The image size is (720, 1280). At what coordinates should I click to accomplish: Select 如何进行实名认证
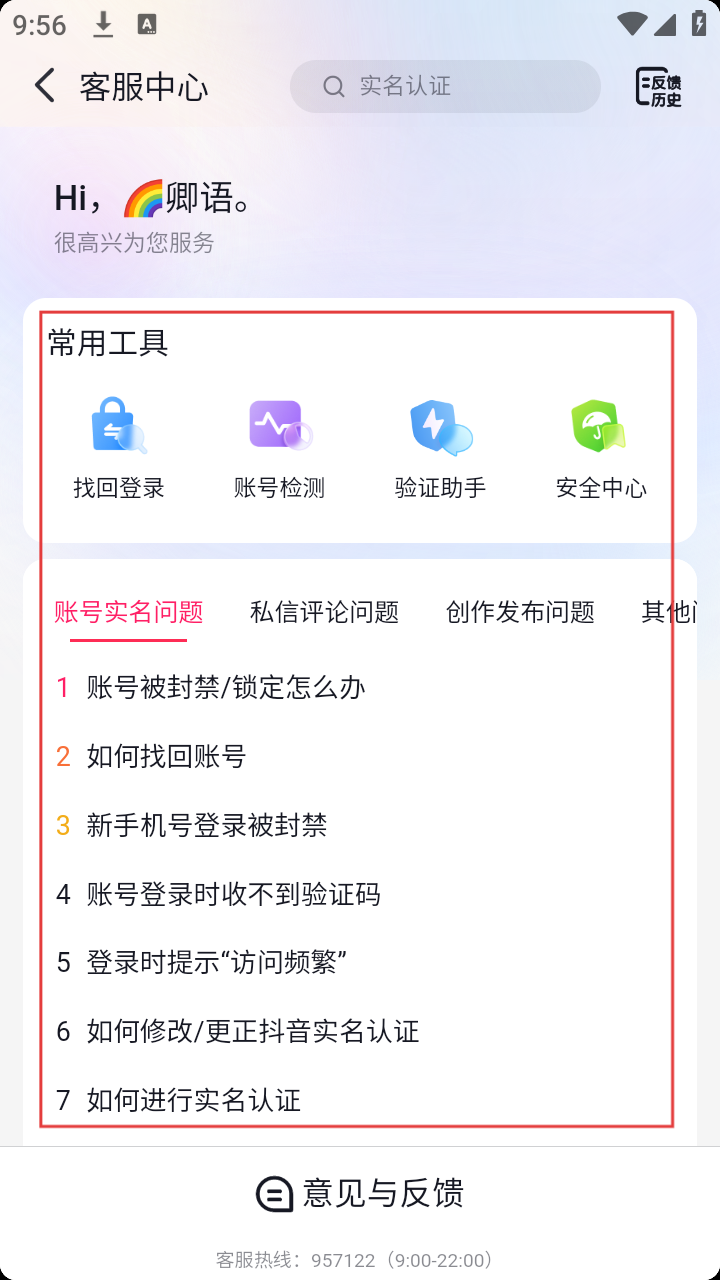point(194,1100)
